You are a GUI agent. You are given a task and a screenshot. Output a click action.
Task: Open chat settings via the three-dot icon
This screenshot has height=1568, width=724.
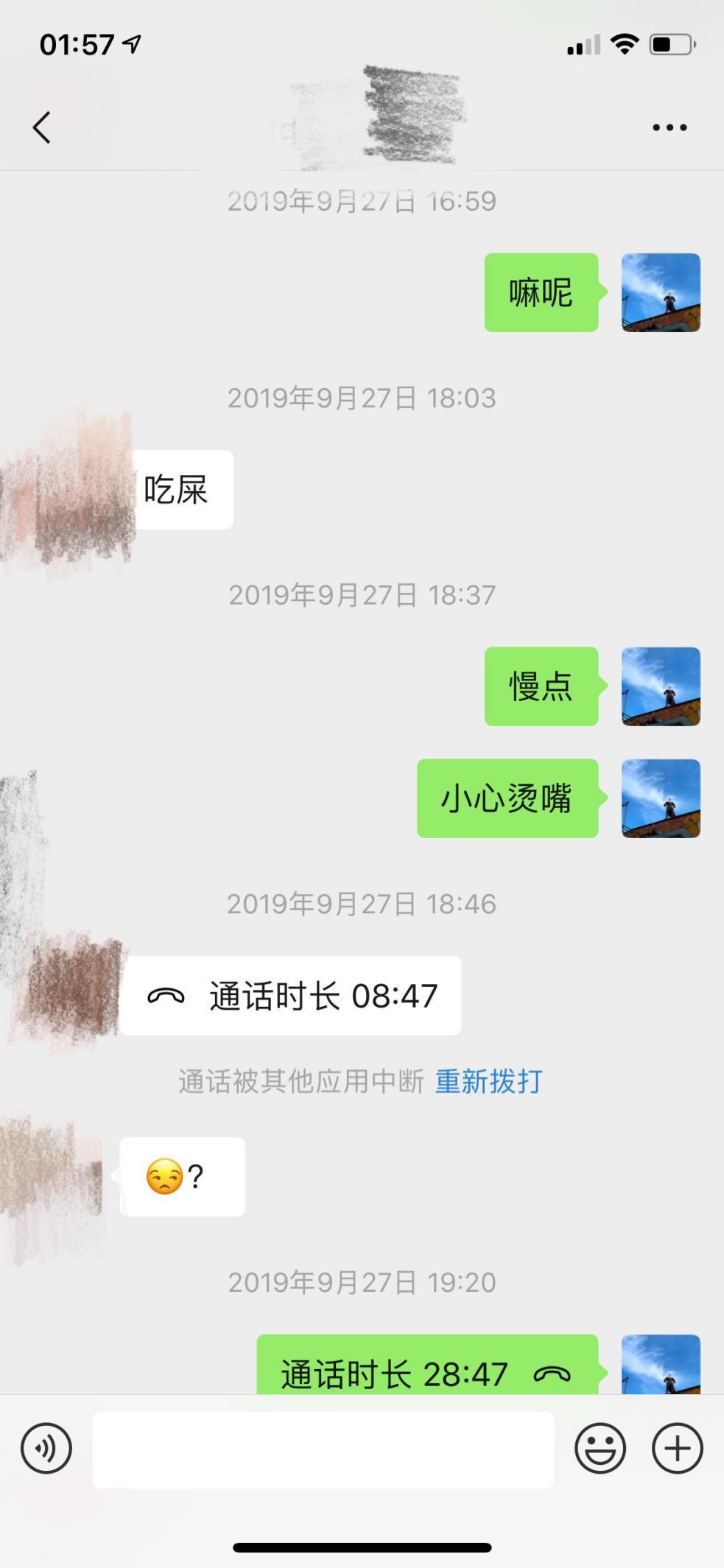point(667,126)
